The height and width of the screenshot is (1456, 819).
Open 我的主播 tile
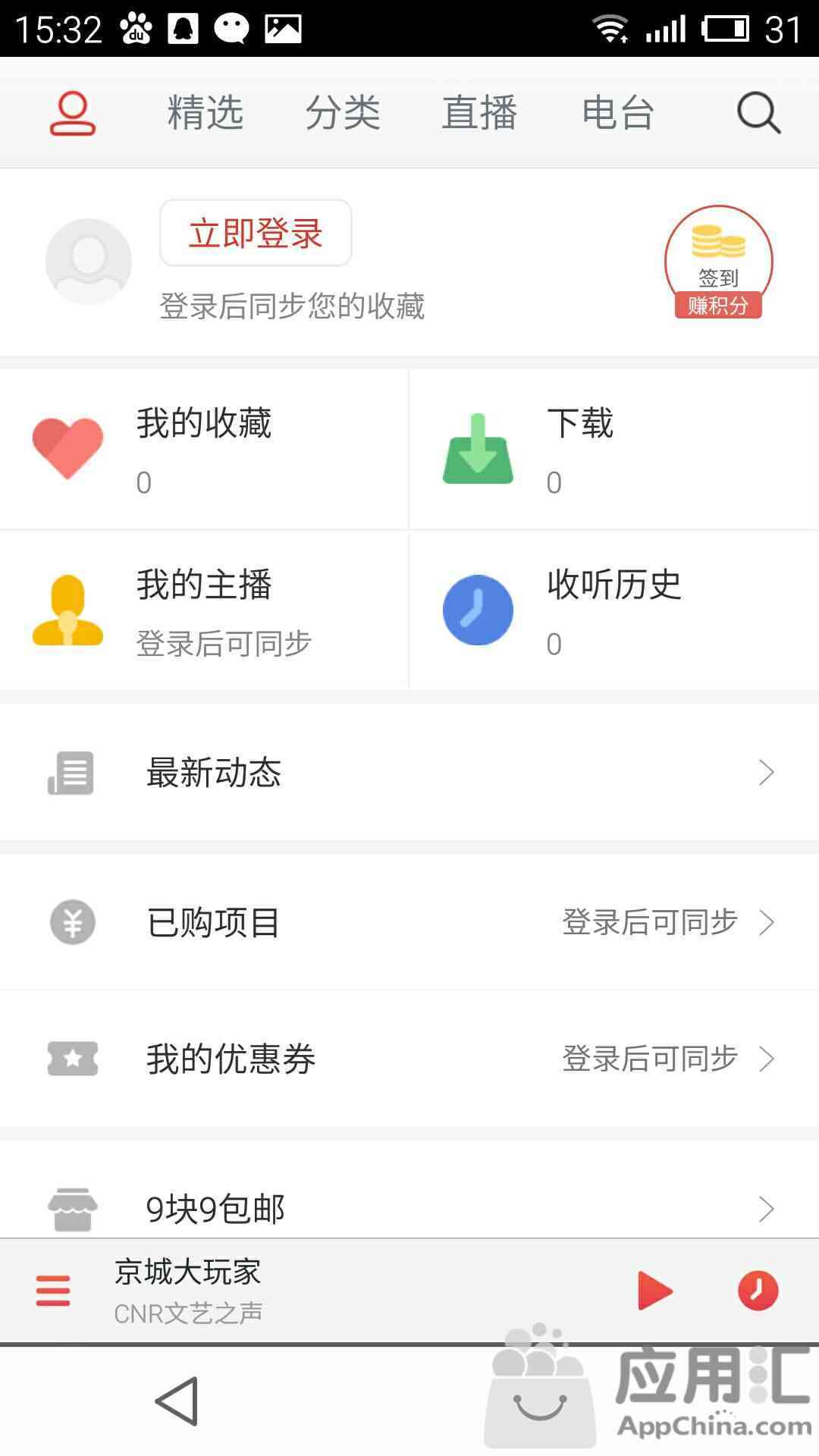204,610
